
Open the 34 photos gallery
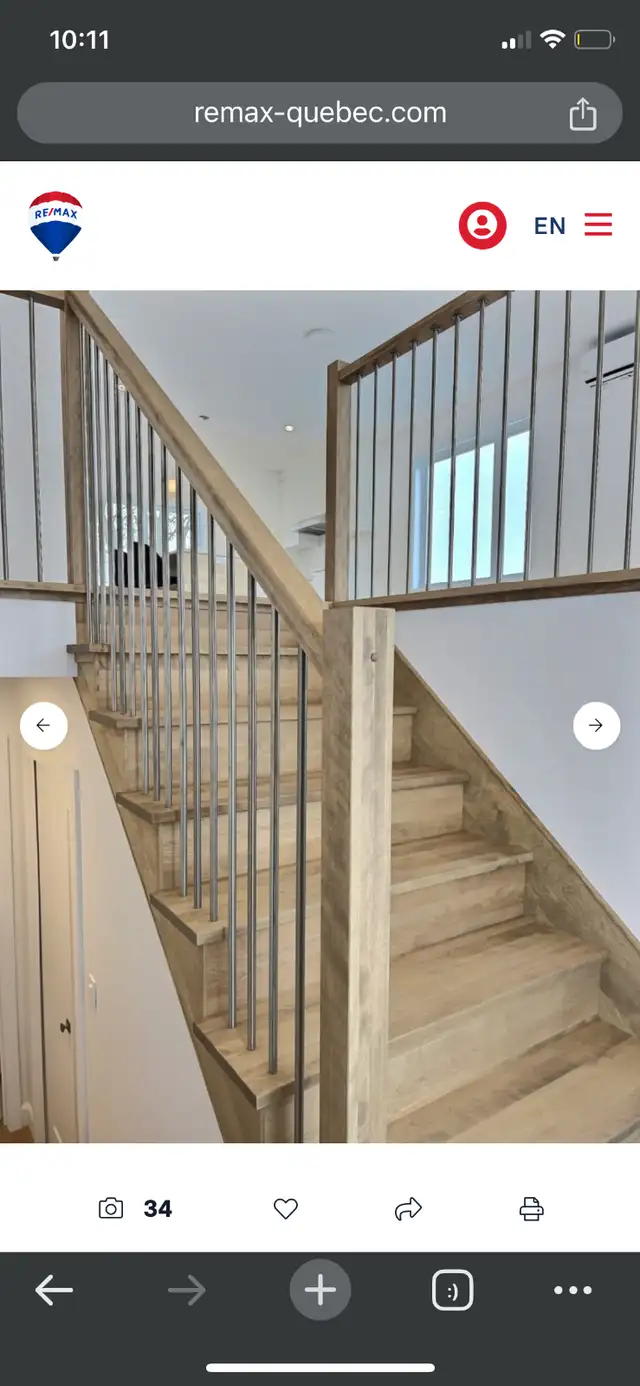click(136, 1209)
